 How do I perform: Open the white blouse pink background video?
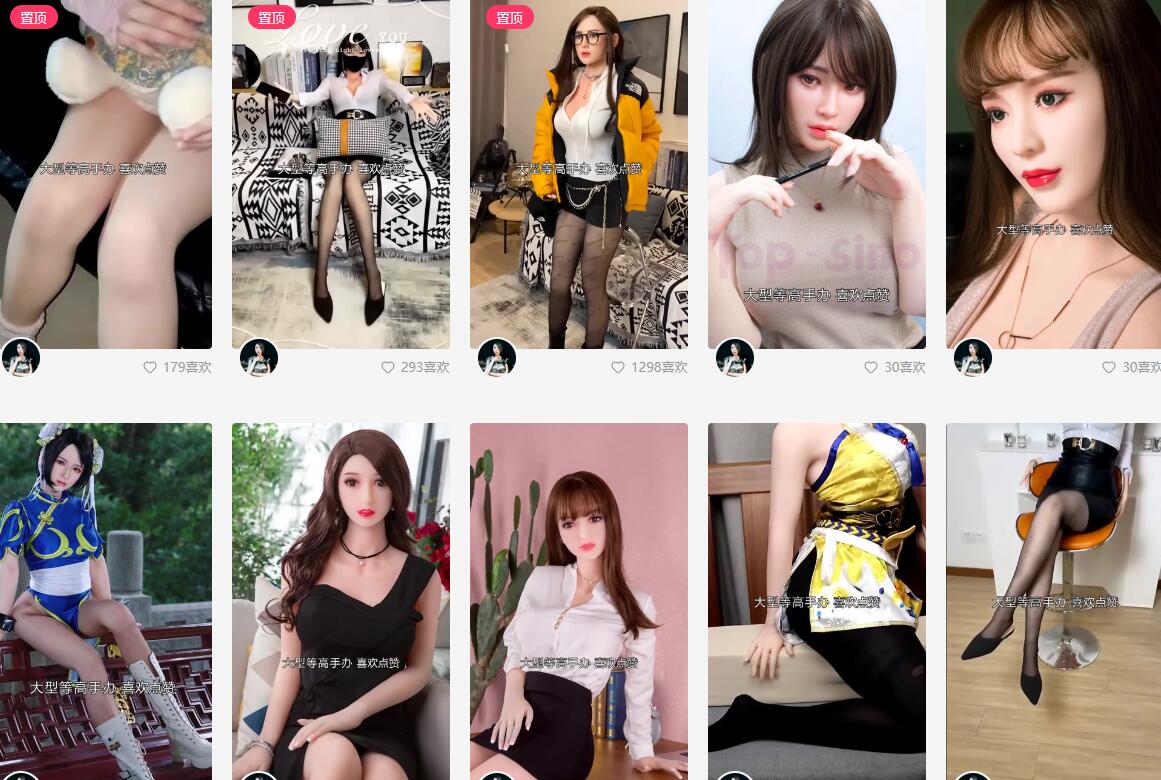click(x=578, y=600)
